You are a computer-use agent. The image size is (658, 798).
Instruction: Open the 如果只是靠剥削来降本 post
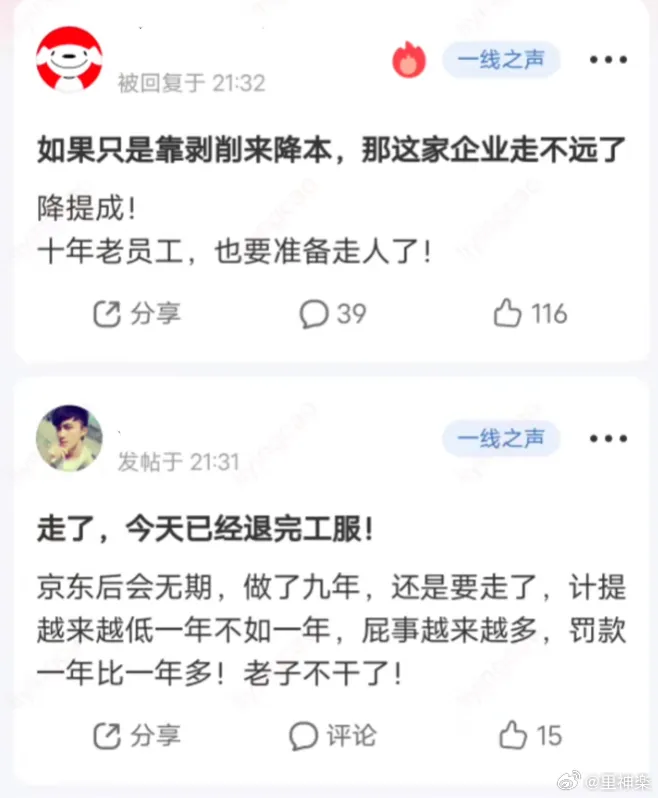click(x=331, y=150)
